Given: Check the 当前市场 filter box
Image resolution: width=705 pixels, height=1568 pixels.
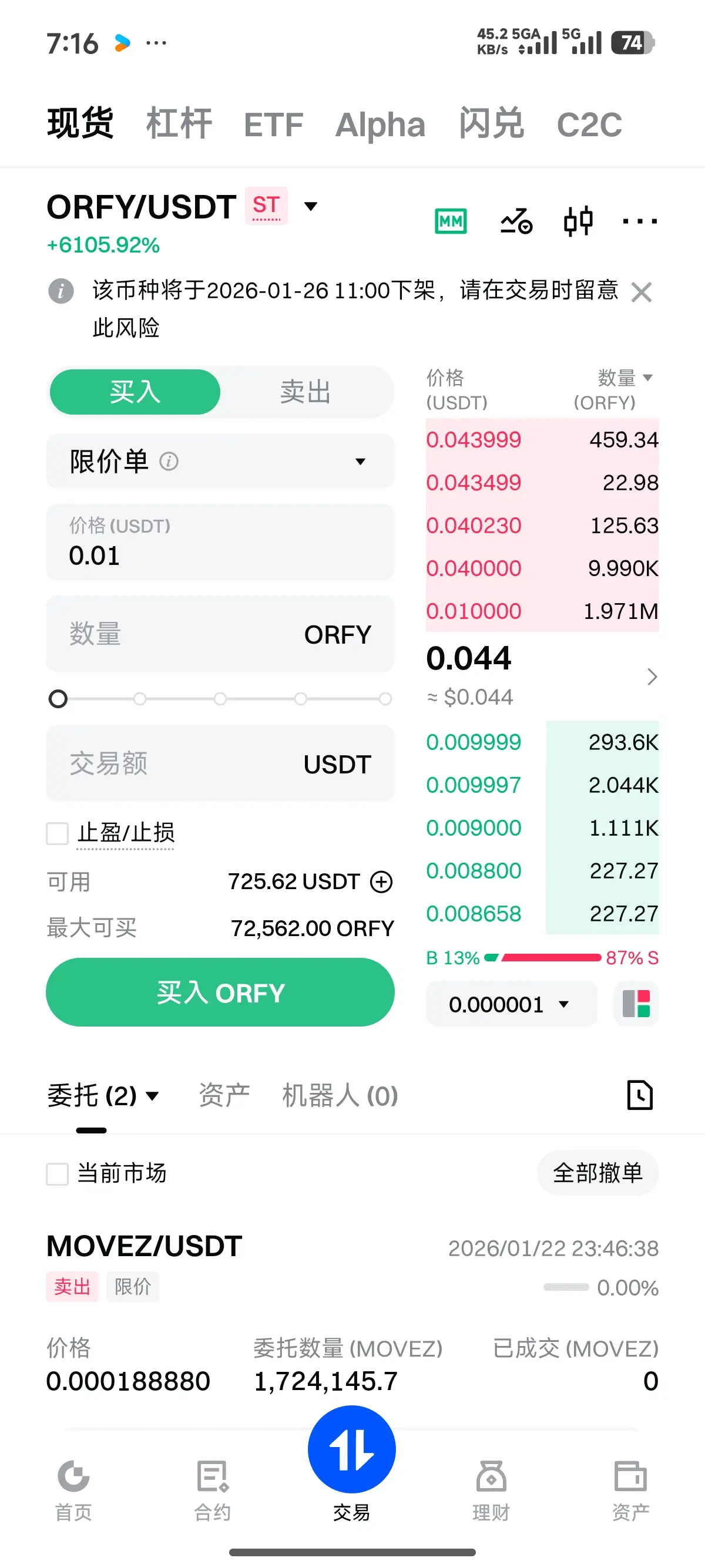Looking at the screenshot, I should [x=57, y=1173].
